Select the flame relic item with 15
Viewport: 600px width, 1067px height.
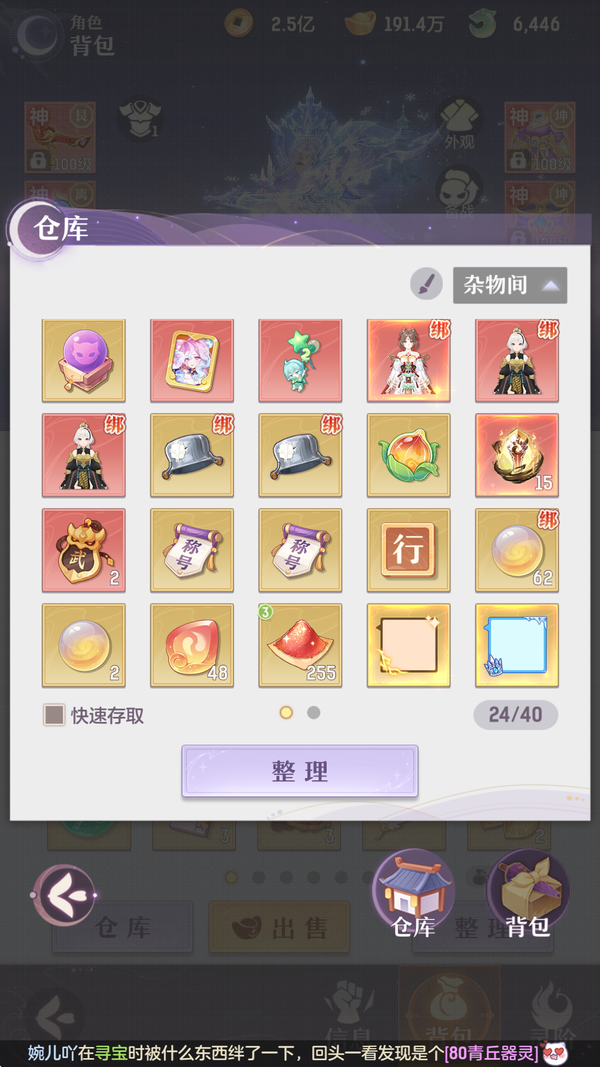click(516, 455)
